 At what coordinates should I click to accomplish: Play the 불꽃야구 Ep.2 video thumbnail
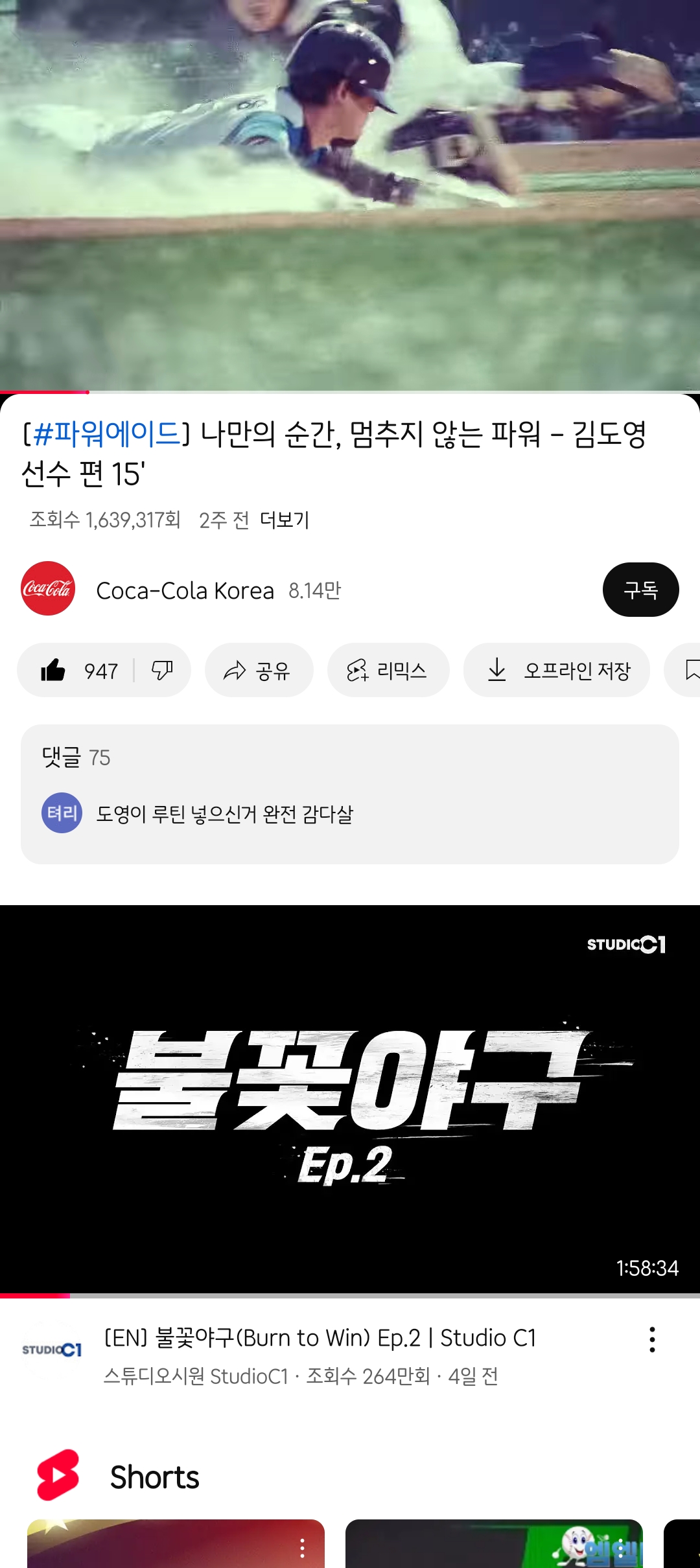click(350, 1100)
